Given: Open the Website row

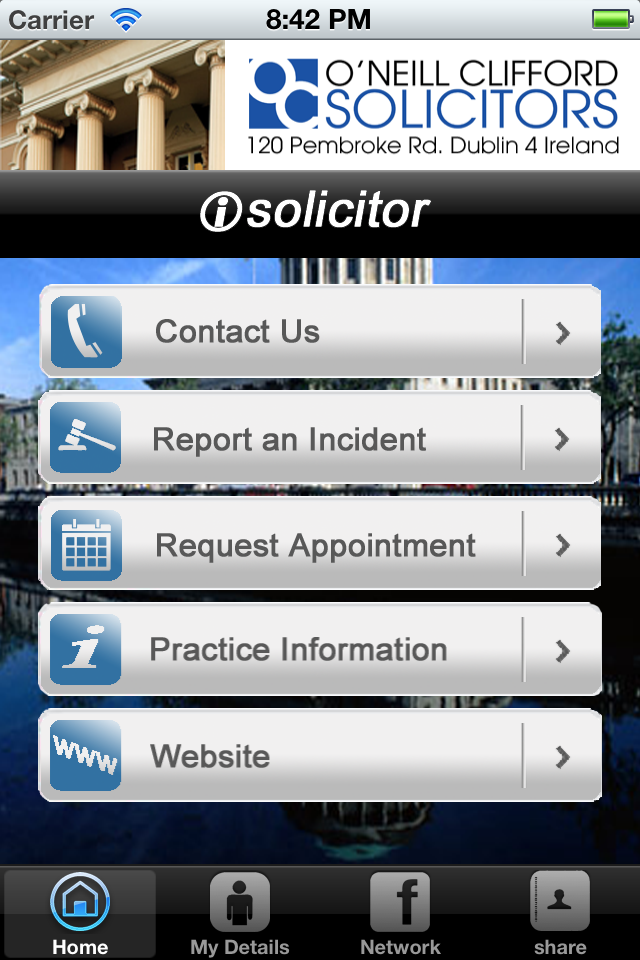Looking at the screenshot, I should coord(320,756).
